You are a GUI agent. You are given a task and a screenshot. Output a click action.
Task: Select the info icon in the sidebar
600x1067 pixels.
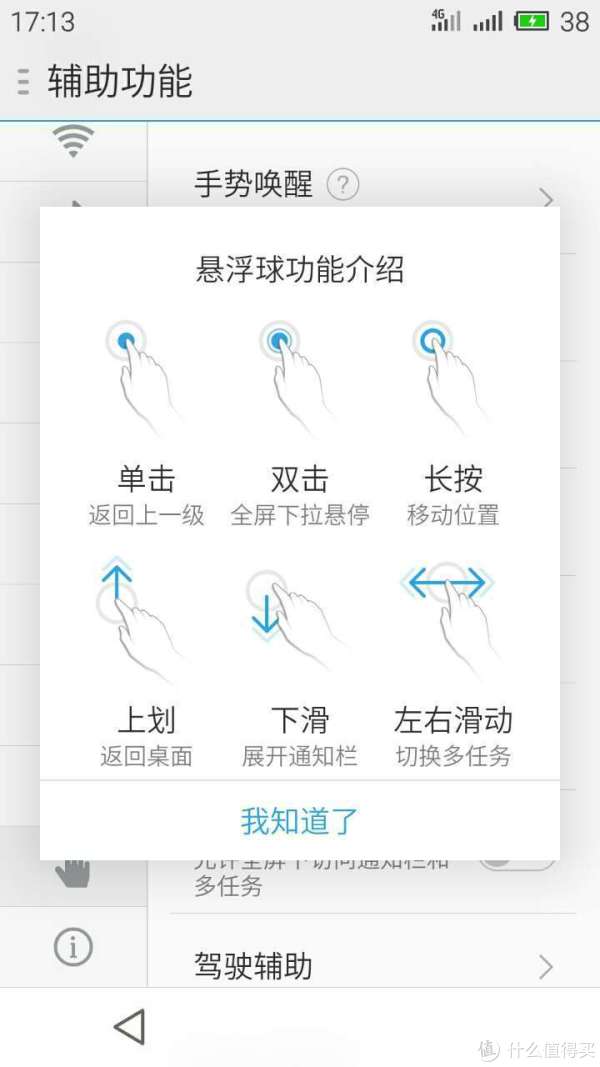(73, 947)
